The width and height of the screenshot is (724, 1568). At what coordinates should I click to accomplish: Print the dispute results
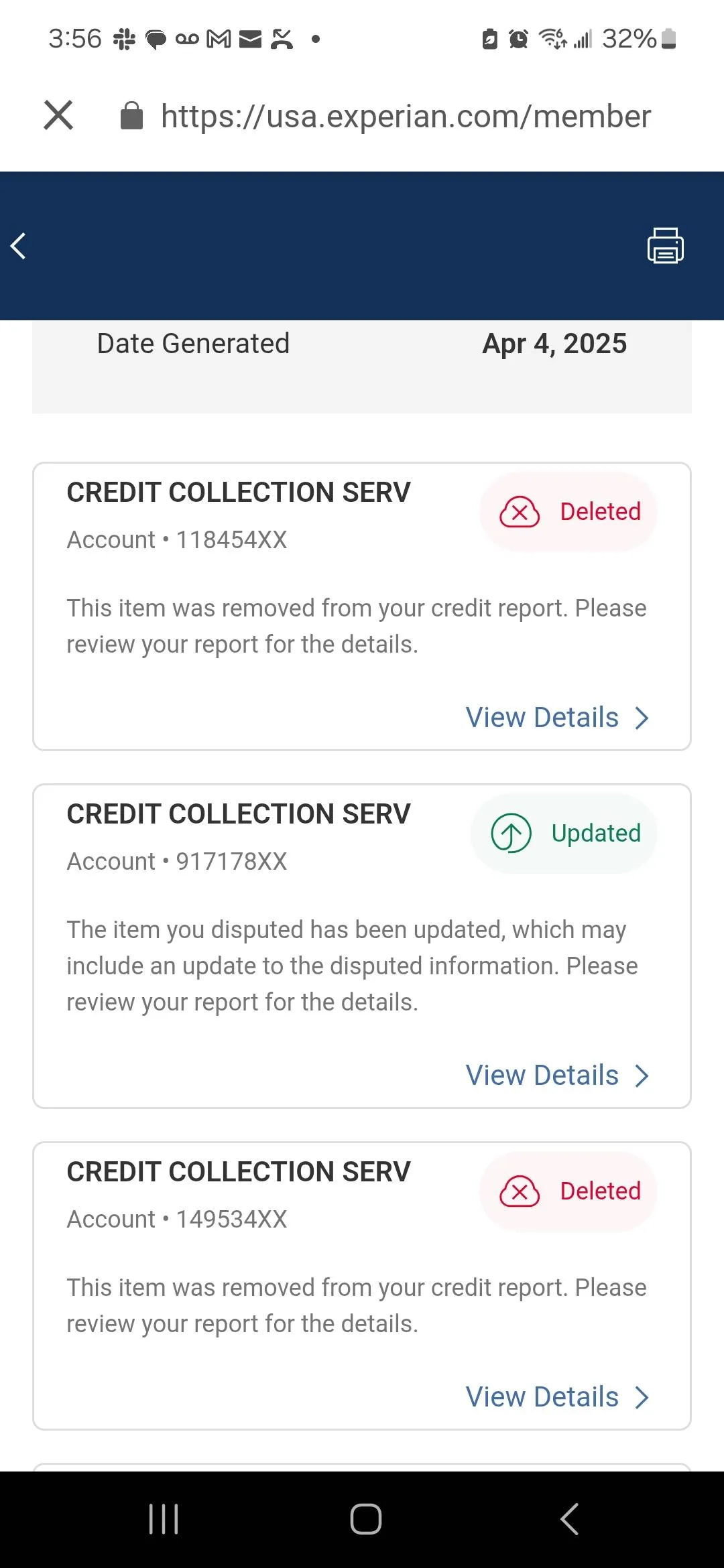(x=665, y=246)
